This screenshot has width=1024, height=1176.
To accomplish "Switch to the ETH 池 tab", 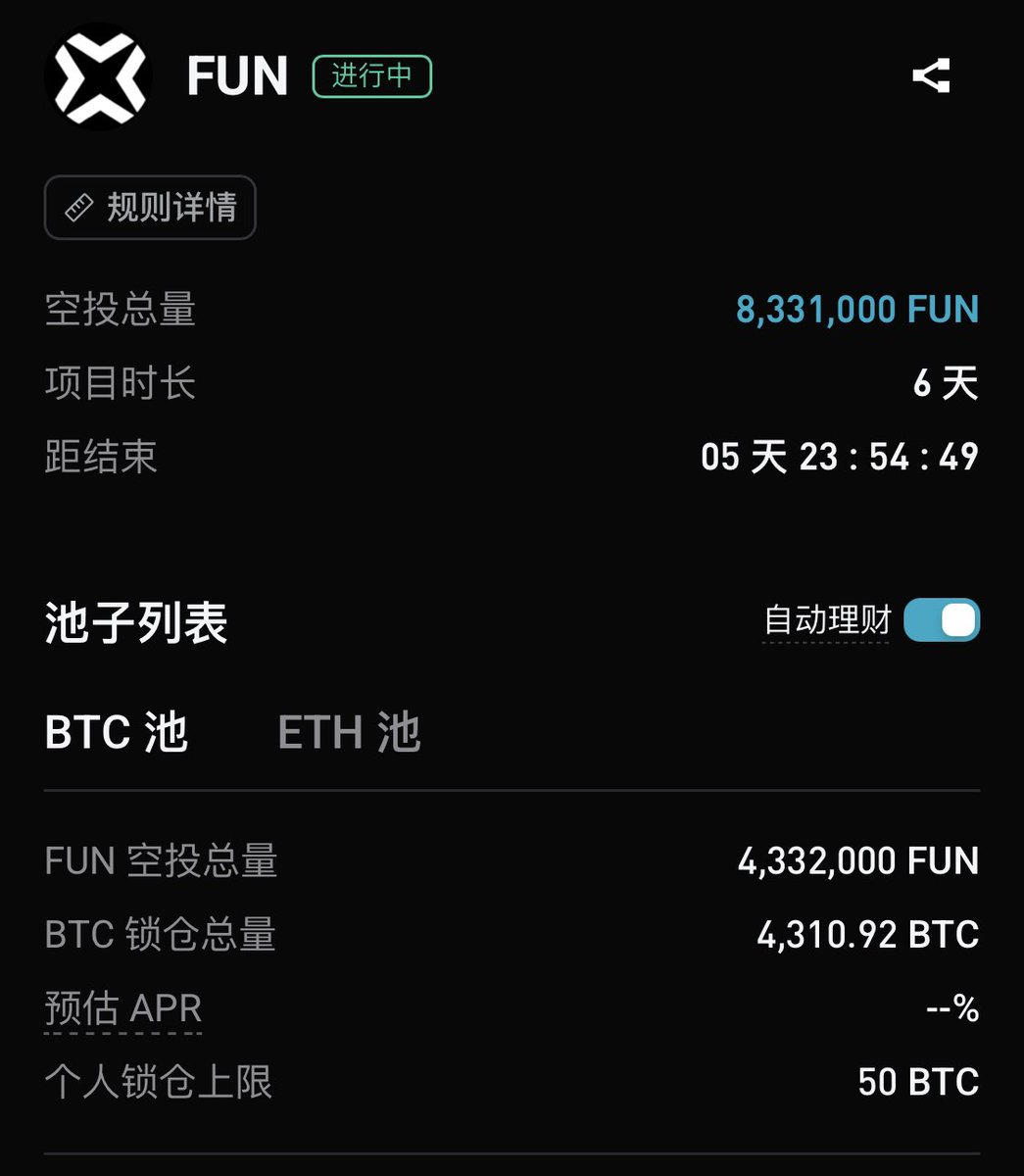I will [349, 733].
